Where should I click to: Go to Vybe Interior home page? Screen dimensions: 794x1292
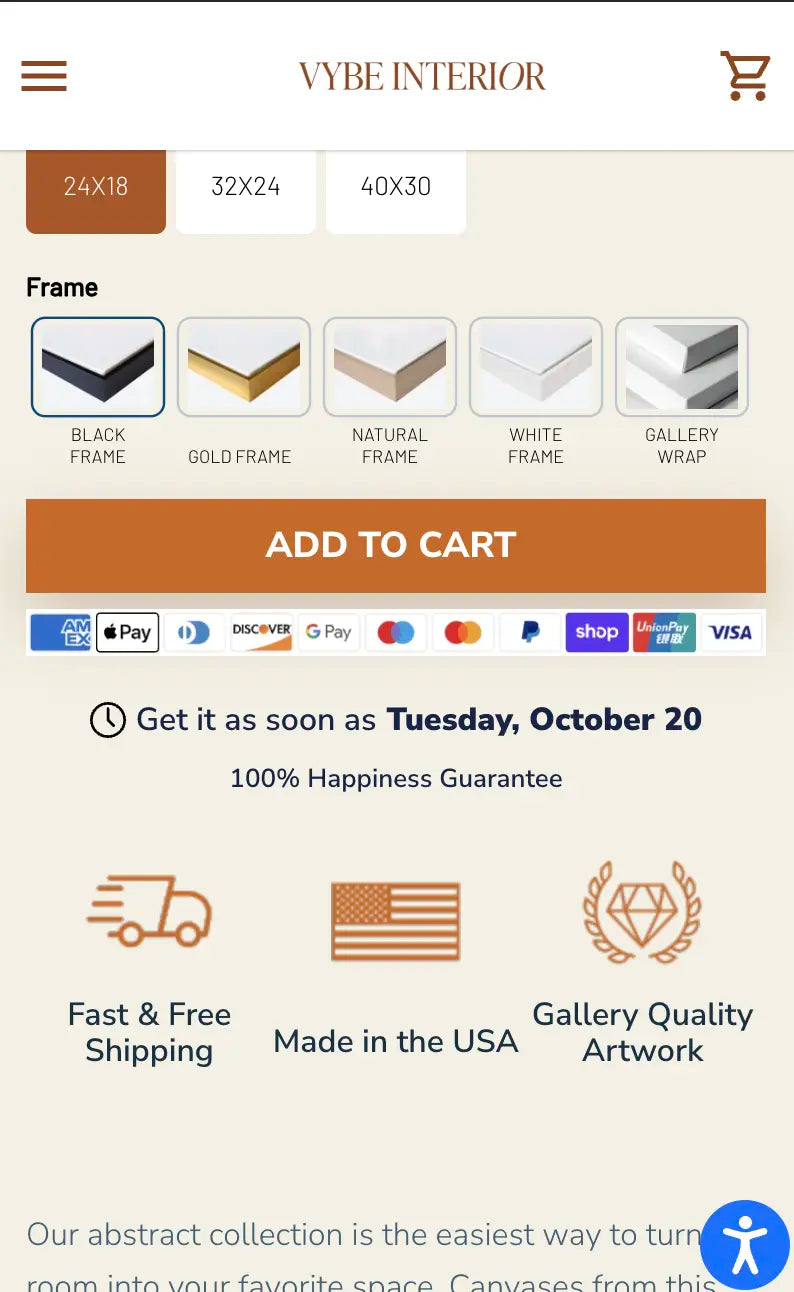click(x=422, y=77)
